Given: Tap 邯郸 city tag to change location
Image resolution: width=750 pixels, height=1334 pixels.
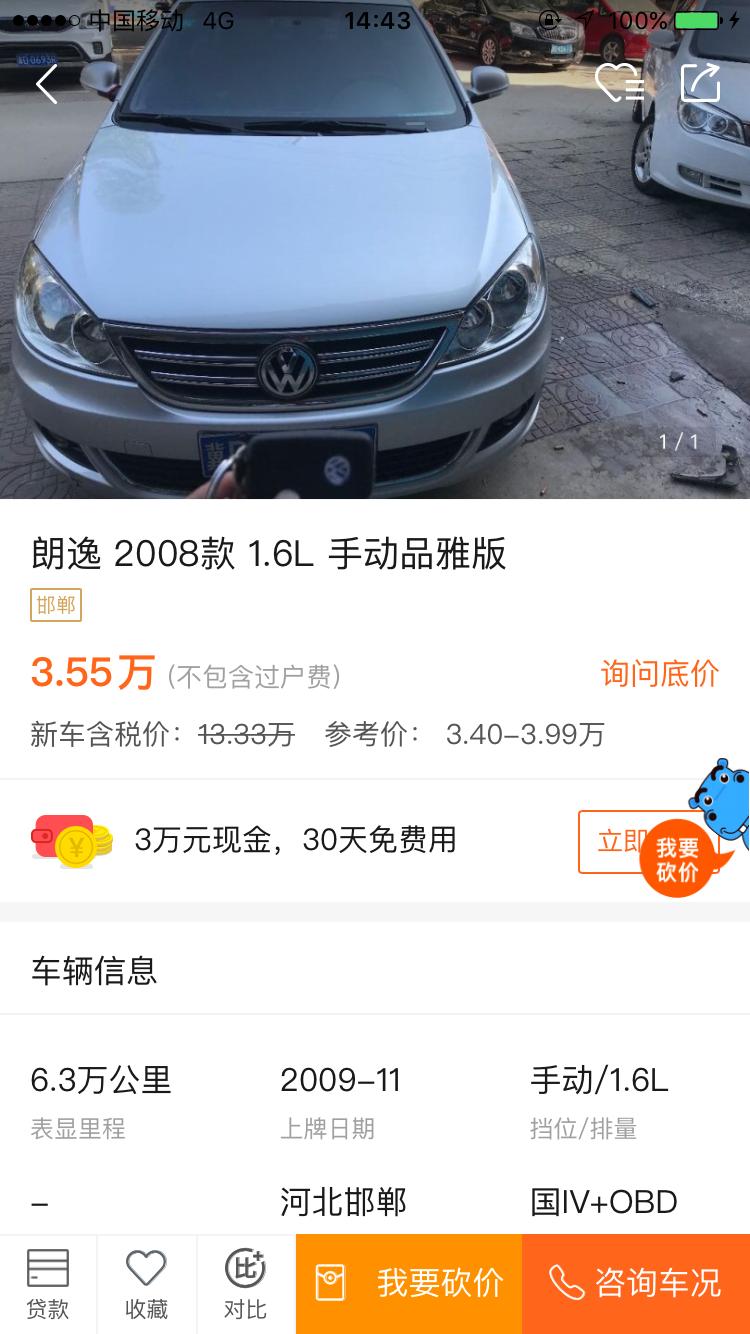Looking at the screenshot, I should coord(55,607).
